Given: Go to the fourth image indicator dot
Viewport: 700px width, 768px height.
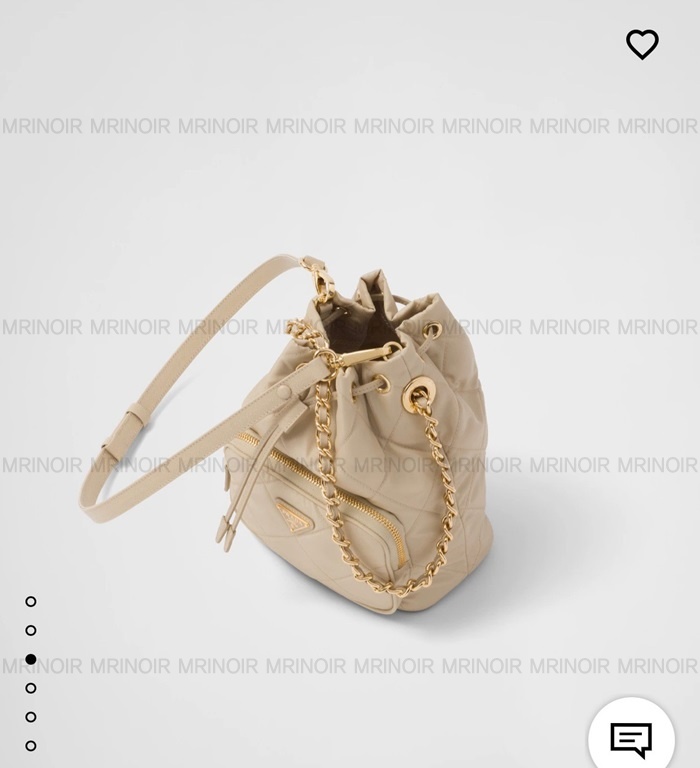Looking at the screenshot, I should tap(31, 688).
